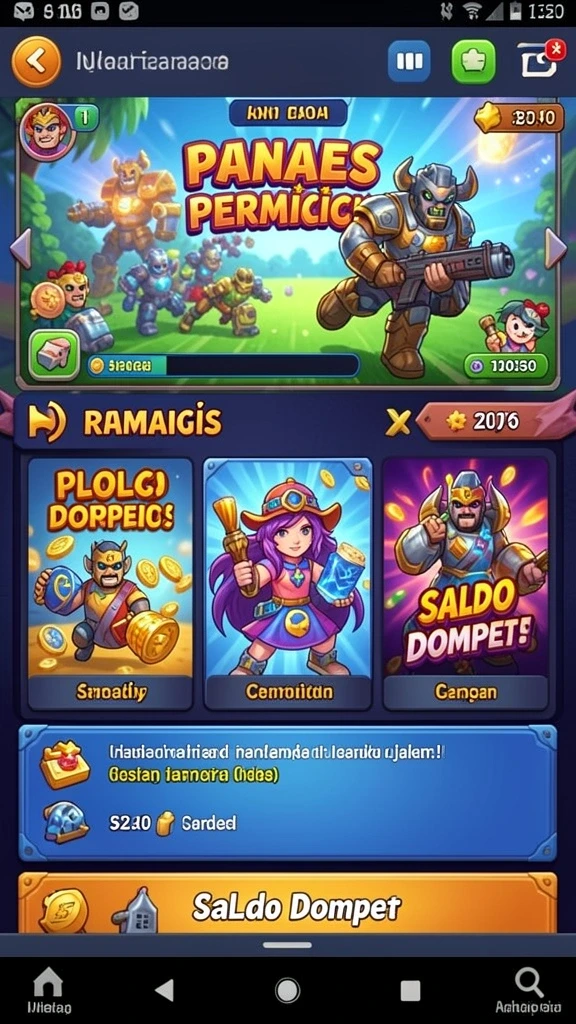The image size is (576, 1024).
Task: Open search at the bottom right
Action: tap(528, 989)
